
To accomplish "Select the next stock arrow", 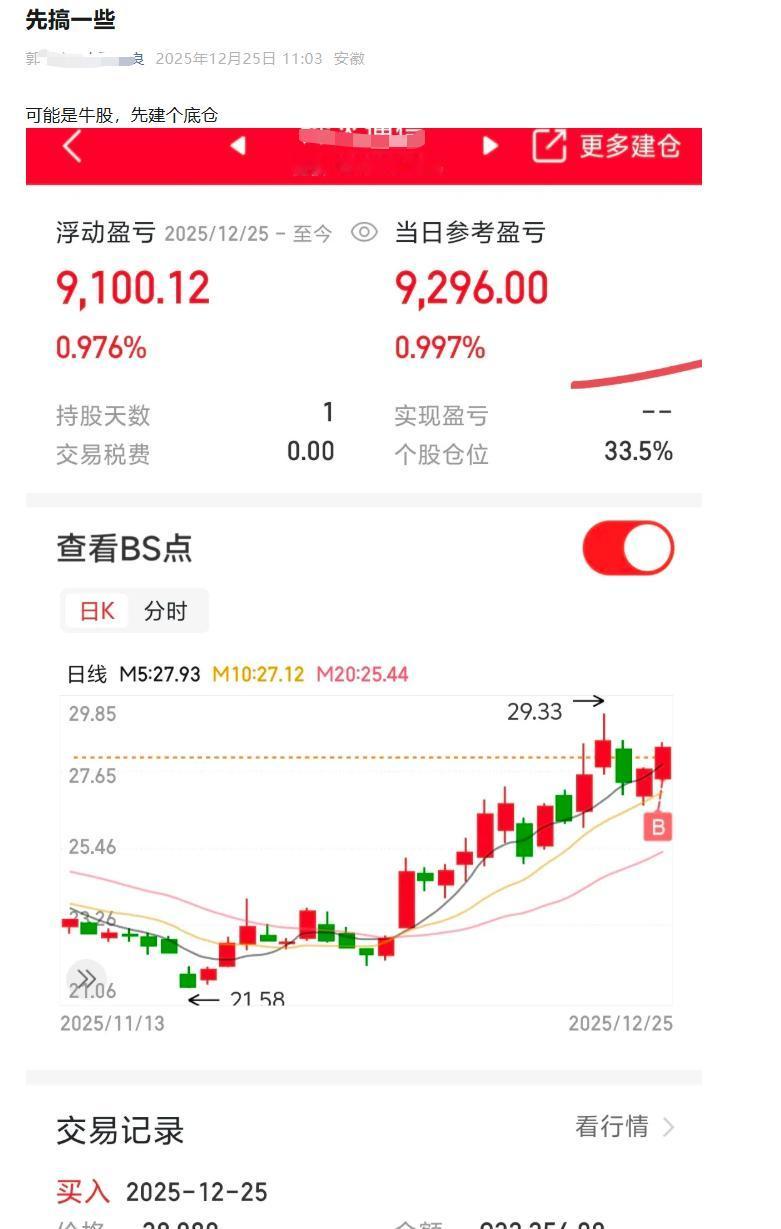I will click(x=489, y=146).
